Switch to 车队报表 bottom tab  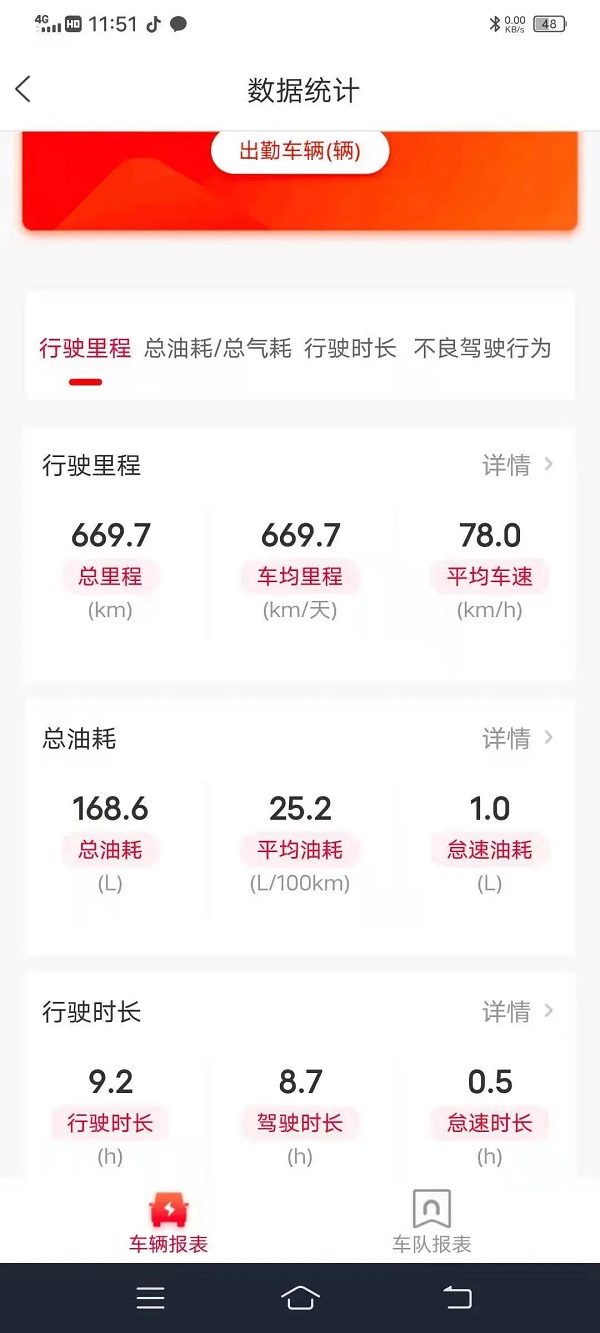(x=432, y=1222)
